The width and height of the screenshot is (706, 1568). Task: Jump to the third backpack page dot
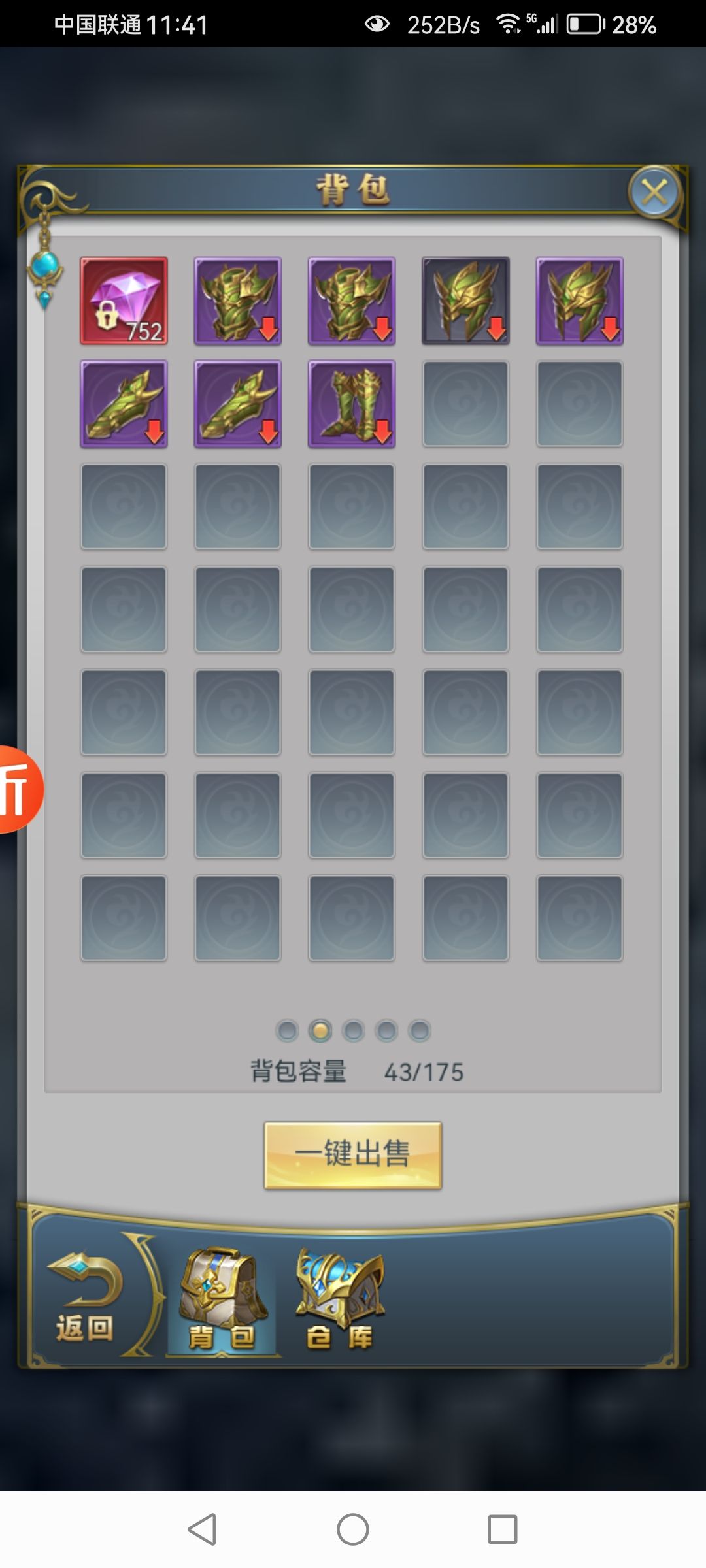click(x=353, y=1031)
